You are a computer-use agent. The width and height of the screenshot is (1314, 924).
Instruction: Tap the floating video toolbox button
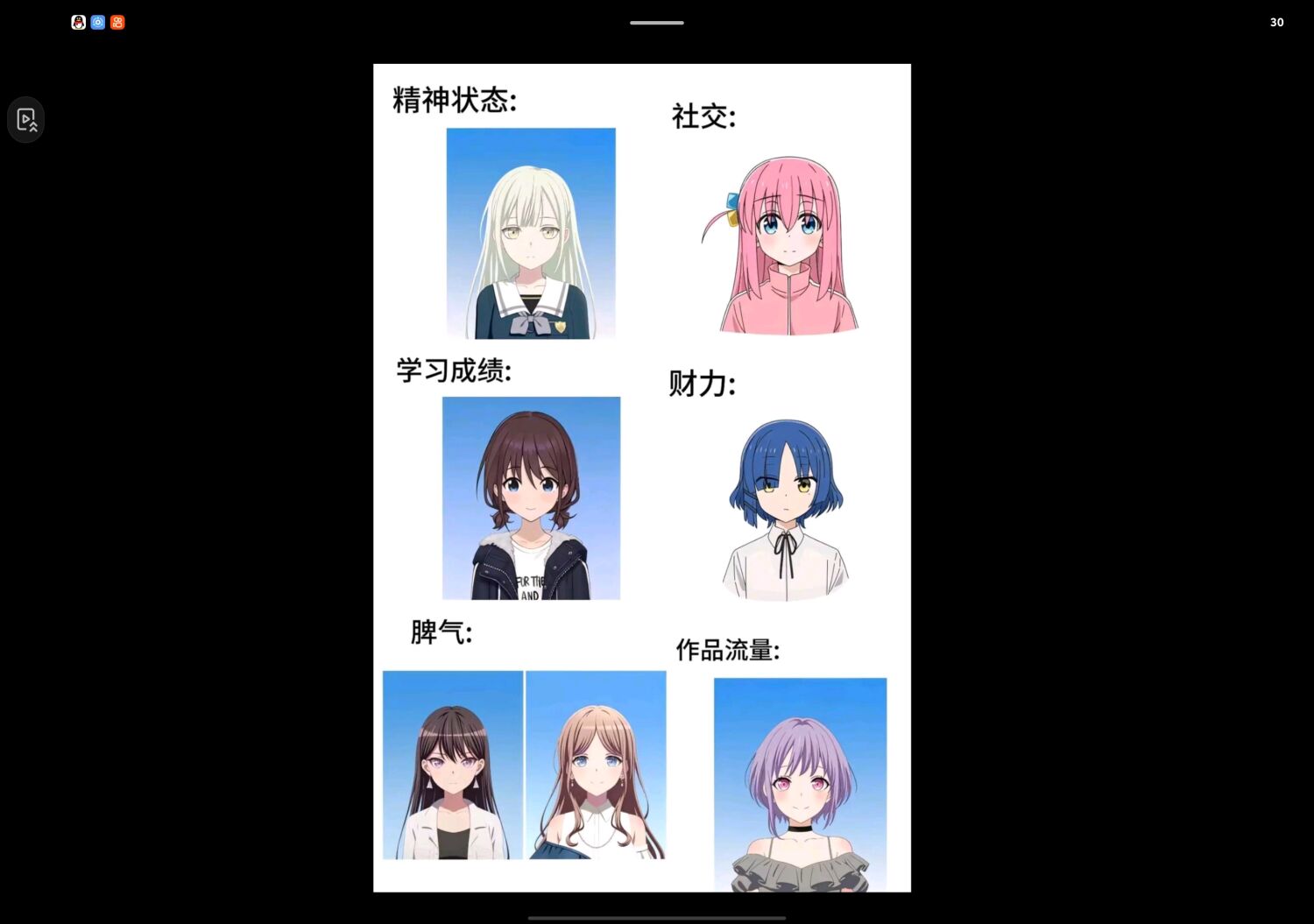pyautogui.click(x=26, y=120)
